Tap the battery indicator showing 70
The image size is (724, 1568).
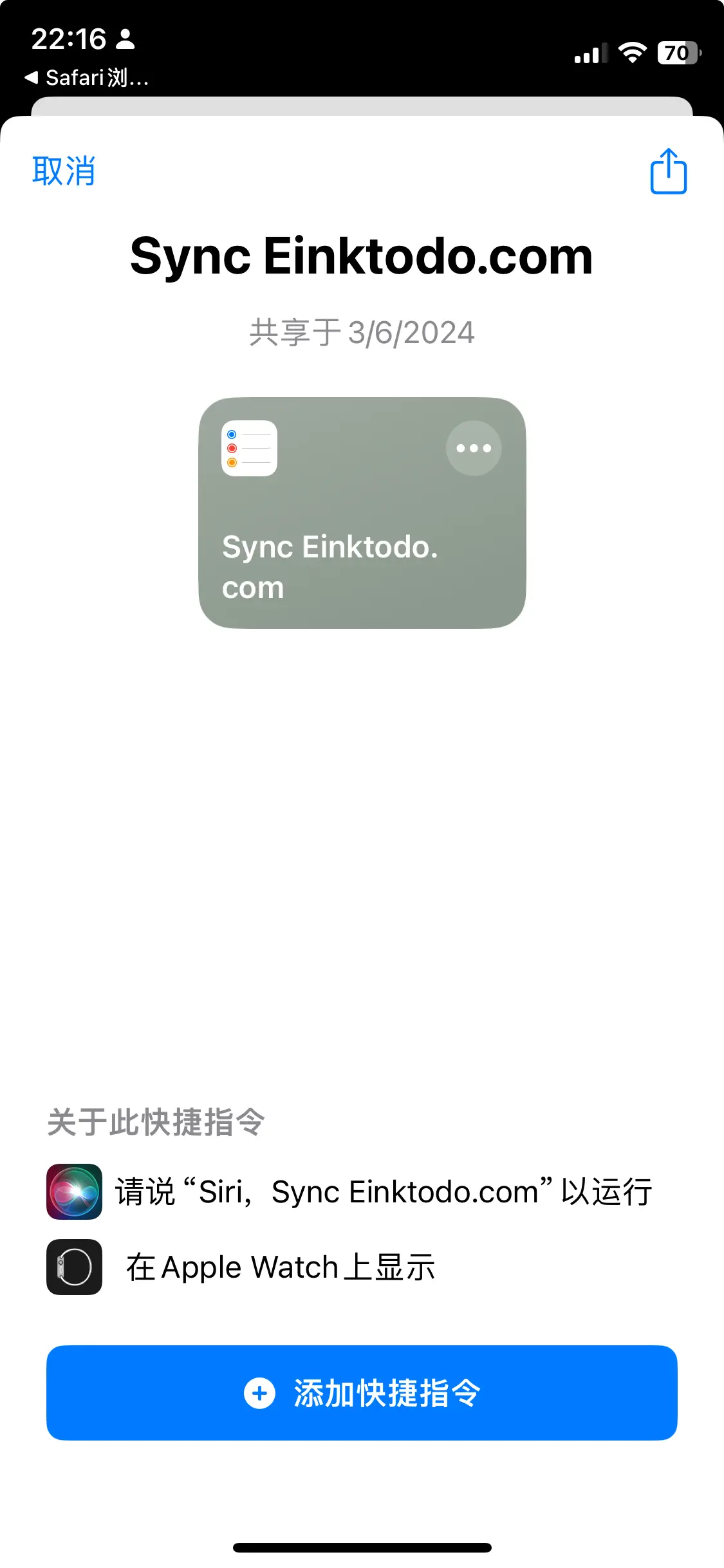tap(678, 55)
